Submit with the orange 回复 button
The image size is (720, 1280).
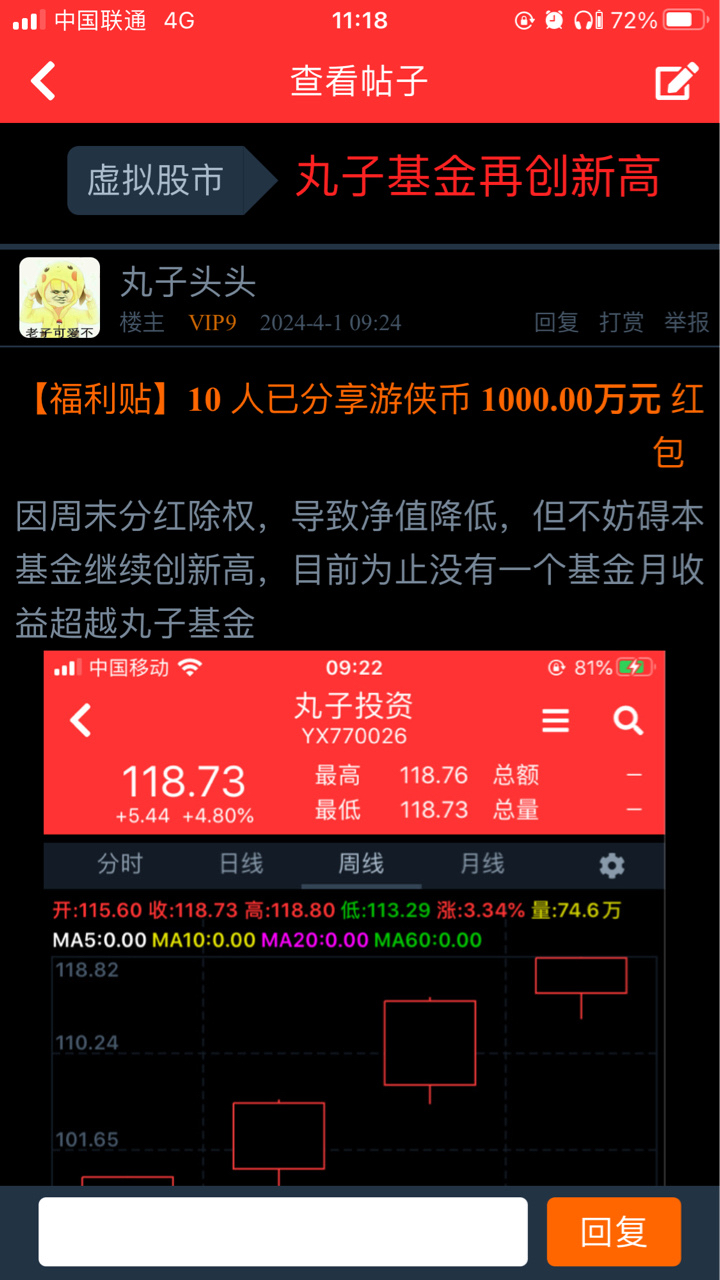click(x=614, y=1232)
